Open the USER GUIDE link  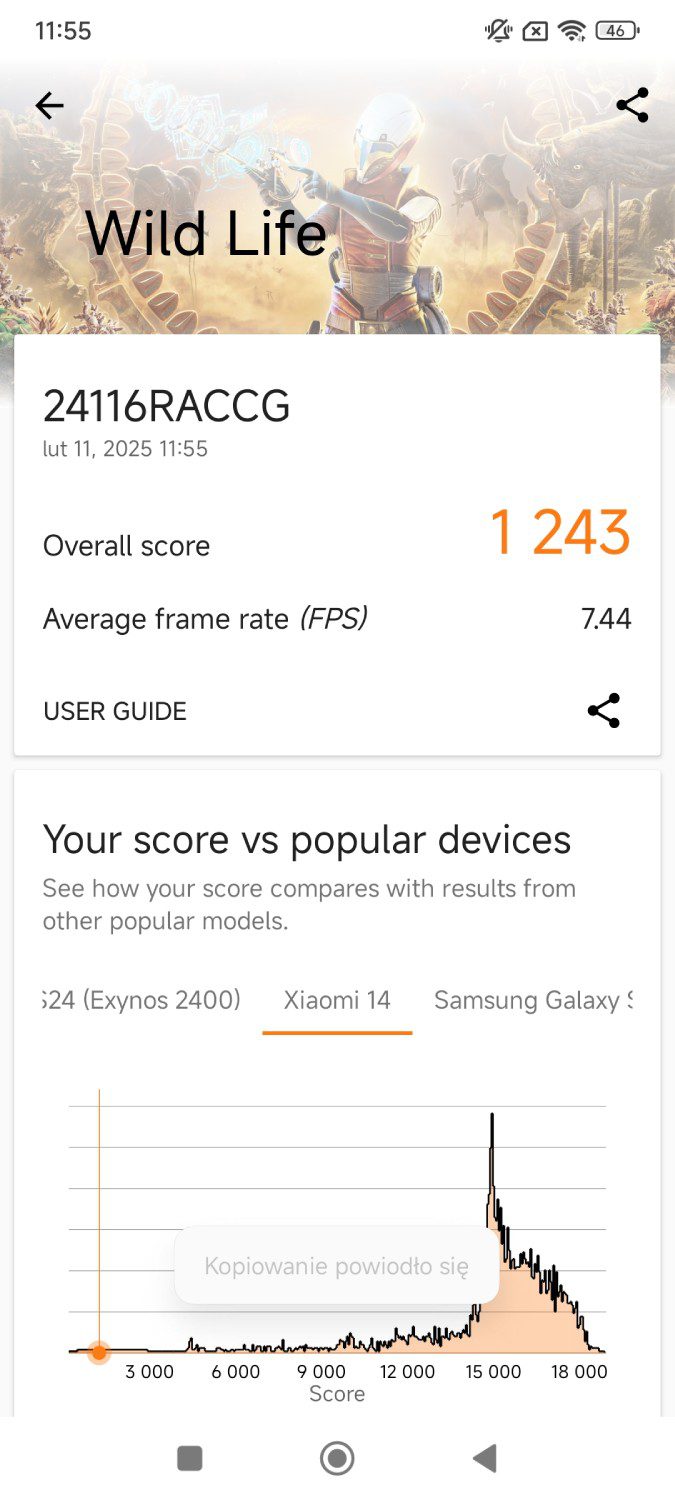pos(115,711)
